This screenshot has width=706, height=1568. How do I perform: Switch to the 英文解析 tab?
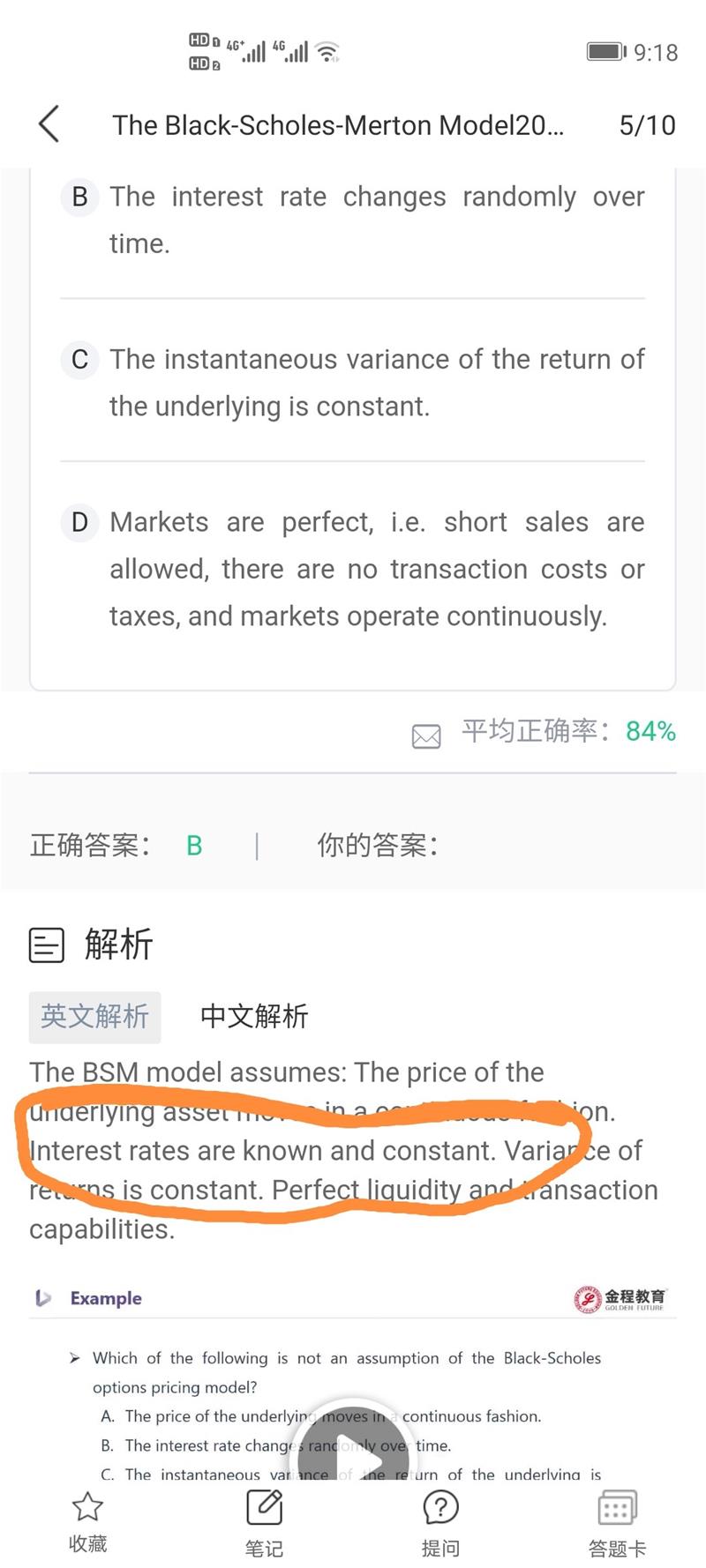click(x=94, y=1016)
